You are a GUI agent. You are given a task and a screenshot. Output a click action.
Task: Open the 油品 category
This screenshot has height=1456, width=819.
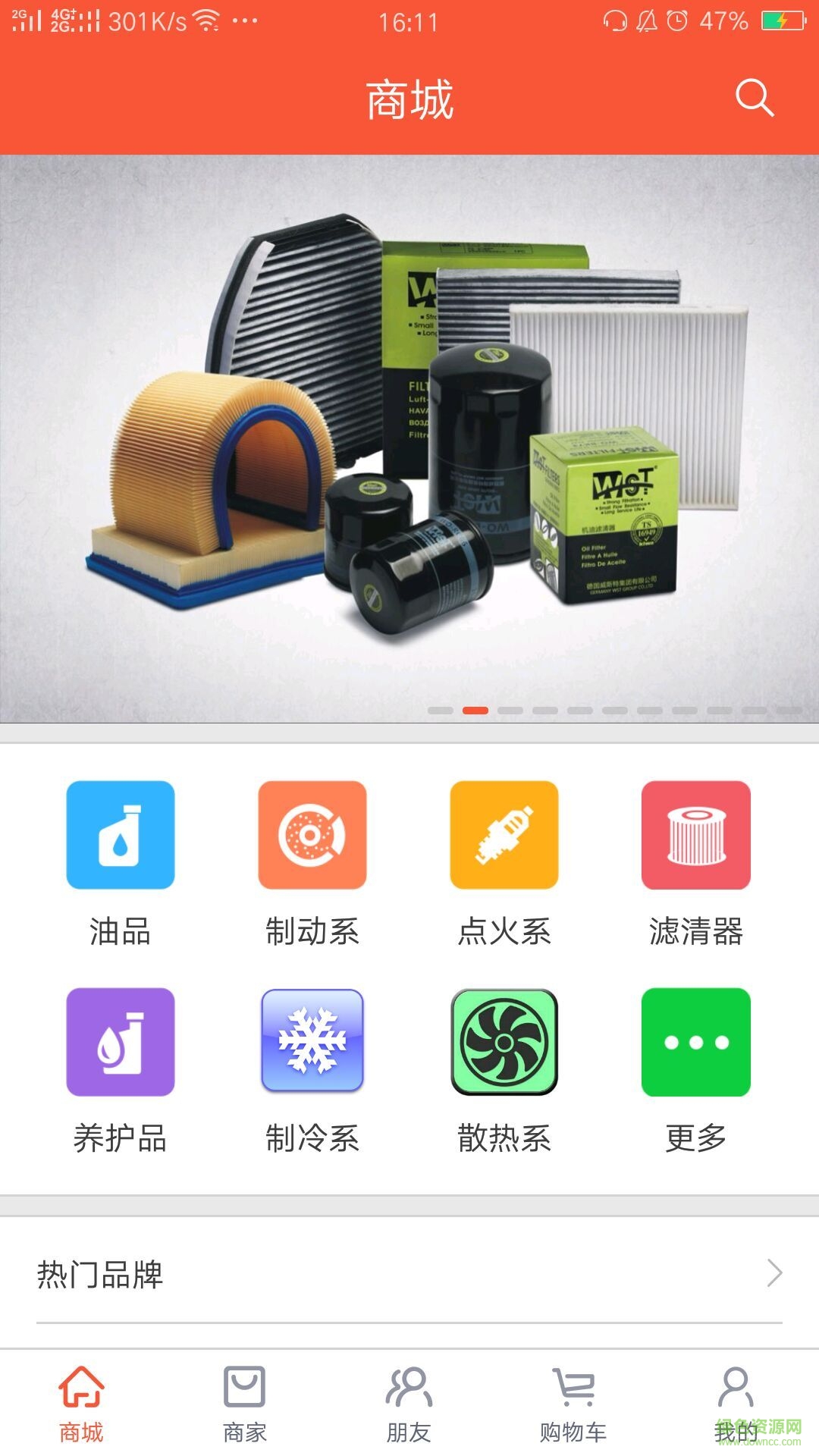(121, 864)
